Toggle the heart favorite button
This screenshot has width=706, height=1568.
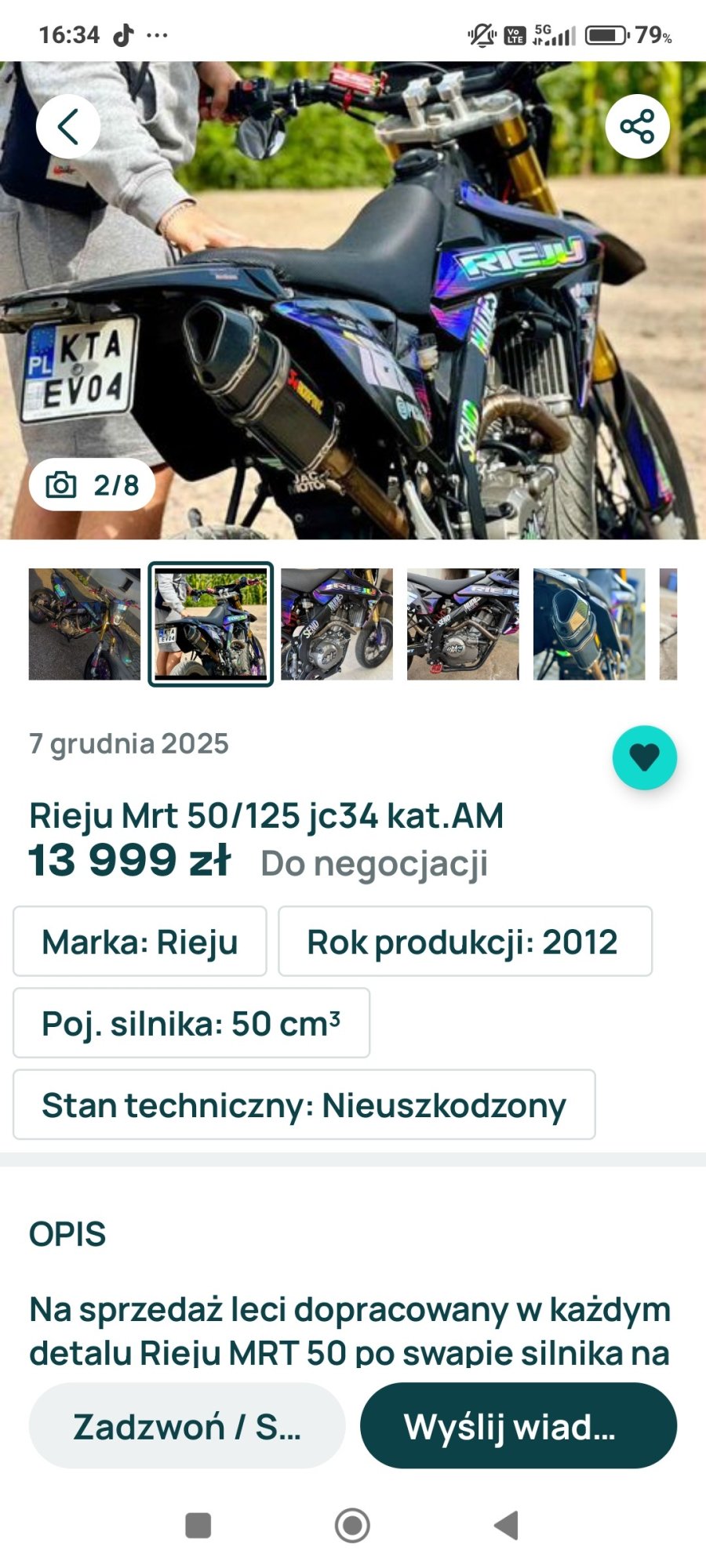point(645,757)
